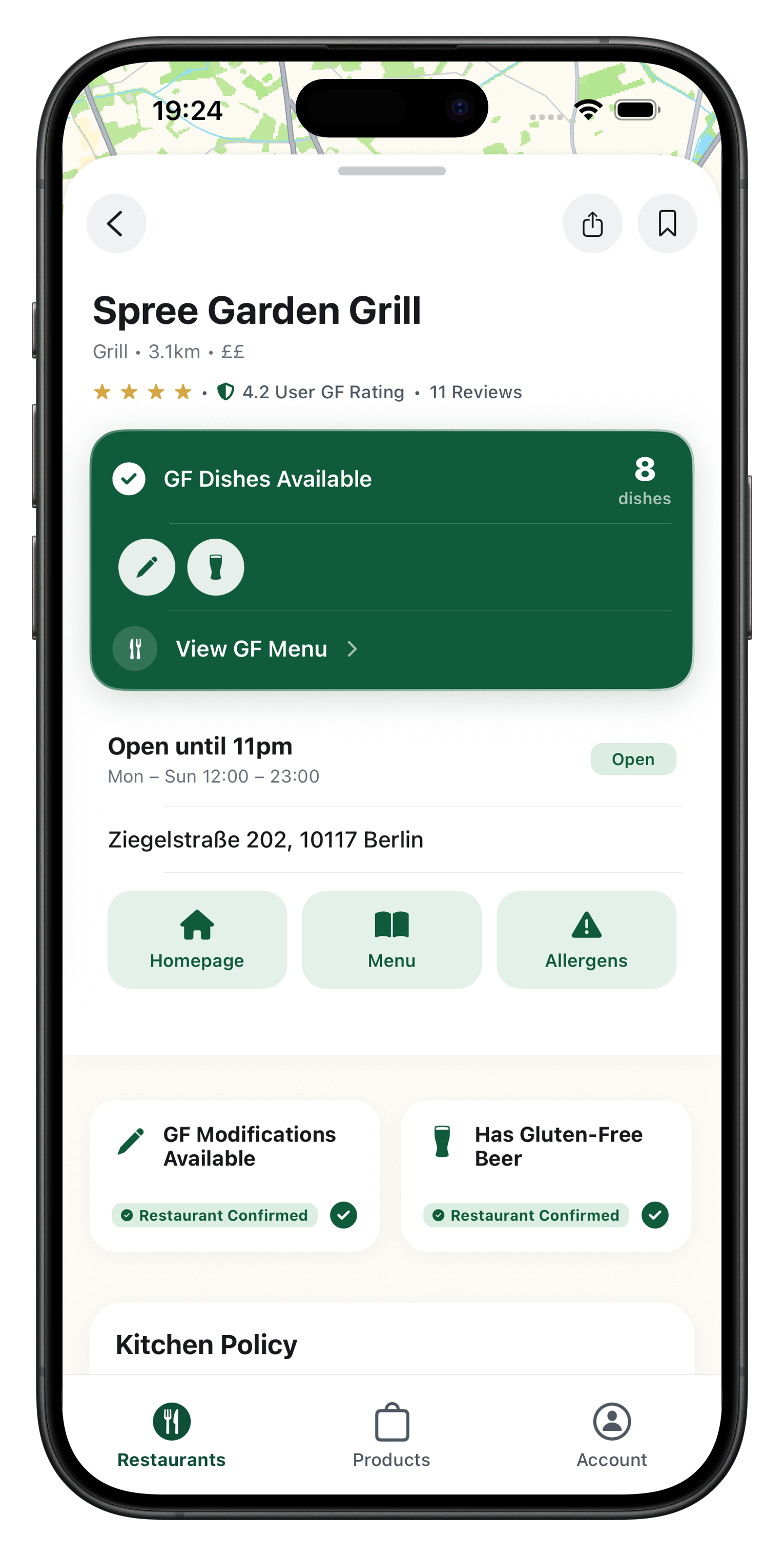Tap the sheet drag handle
The height and width of the screenshot is (1556, 784).
392,171
